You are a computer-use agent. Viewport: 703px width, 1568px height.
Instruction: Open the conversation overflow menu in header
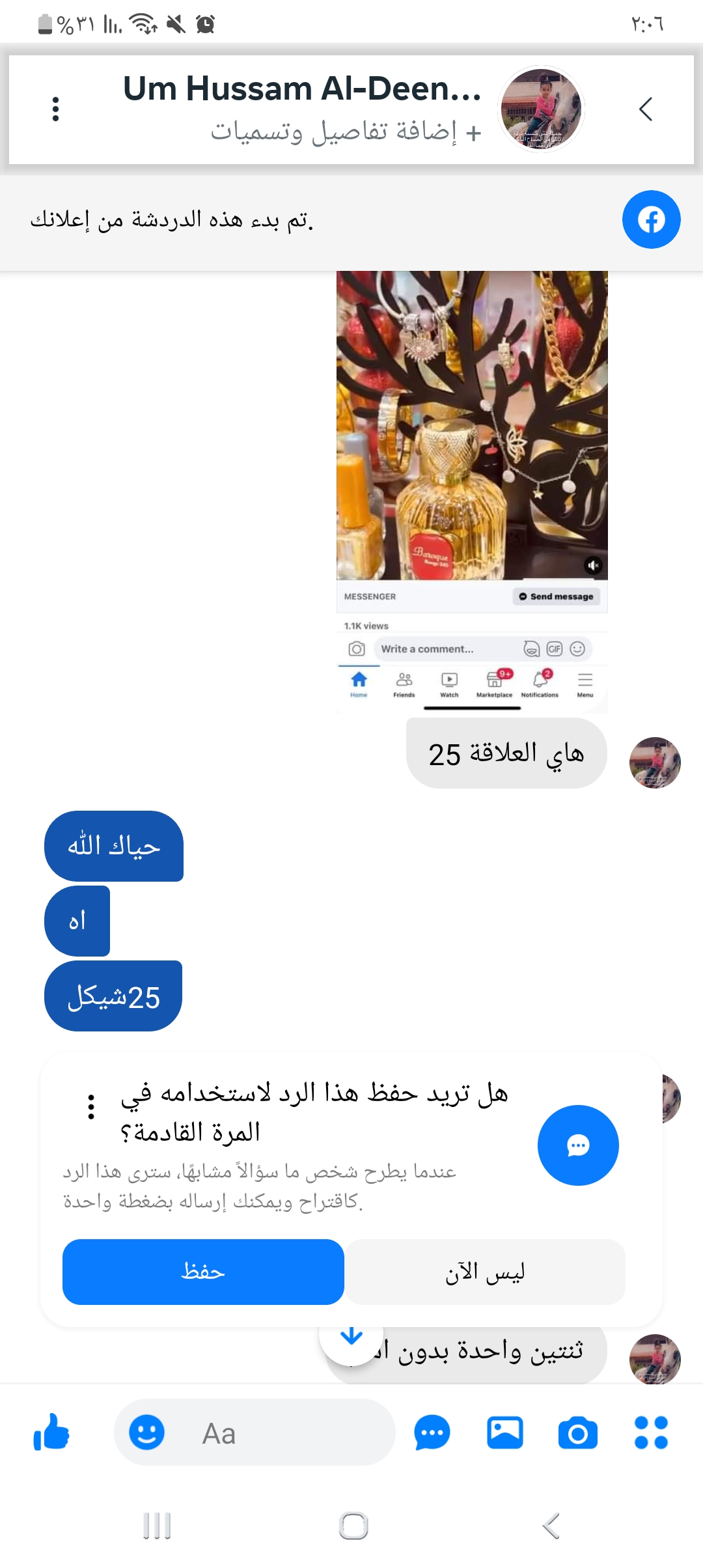[x=56, y=109]
